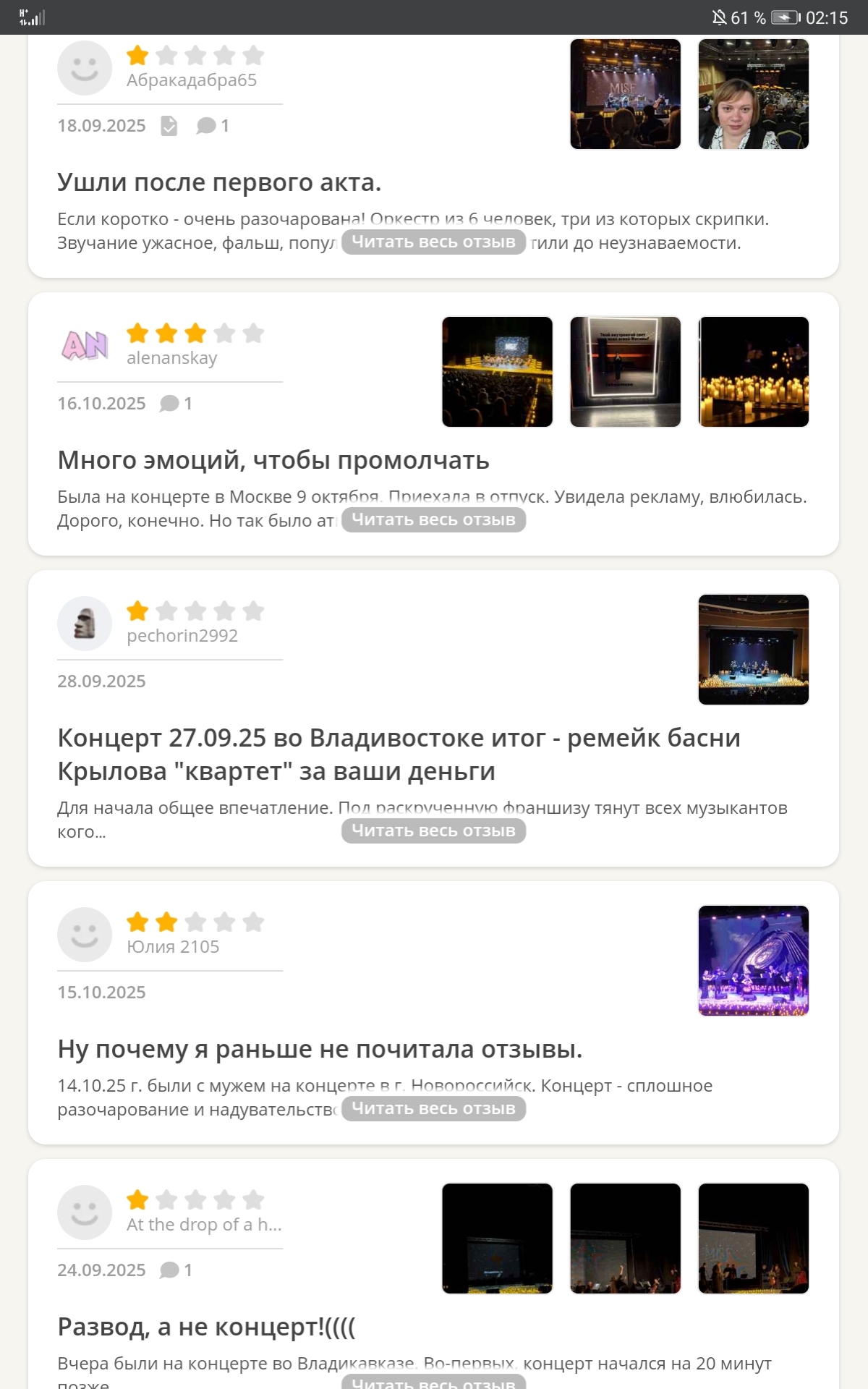This screenshot has width=868, height=1389.
Task: Open "Развод, а не концерт!((((" review
Action: tap(206, 1327)
